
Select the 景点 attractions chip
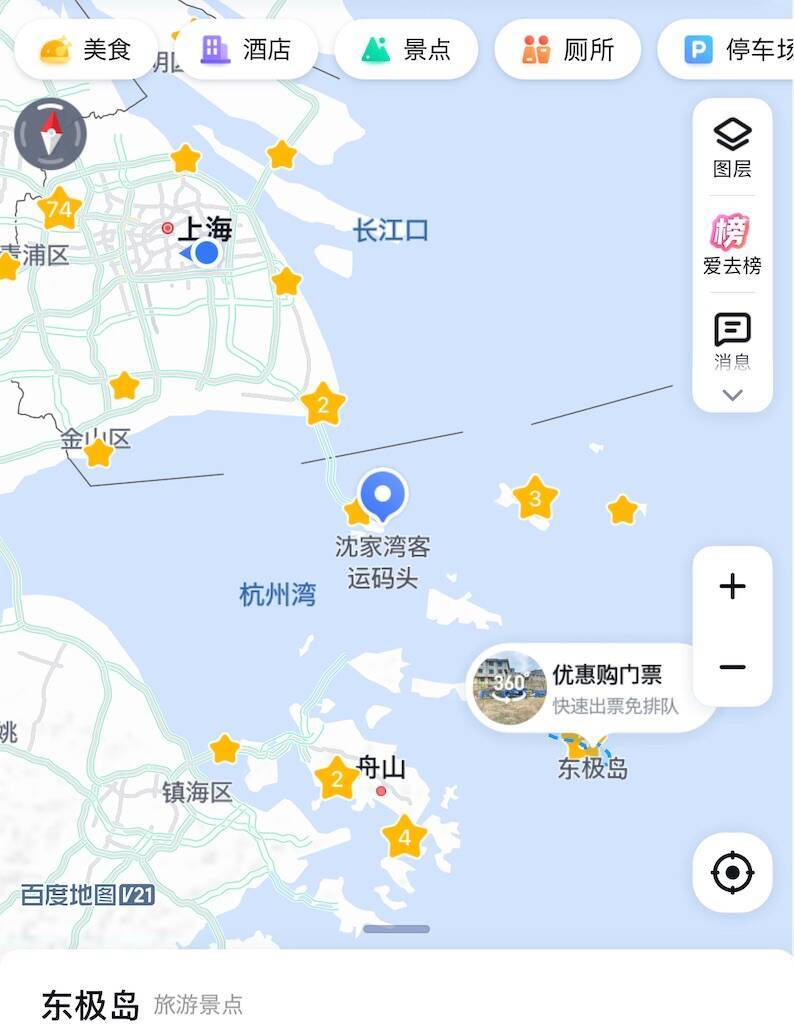pyautogui.click(x=406, y=50)
